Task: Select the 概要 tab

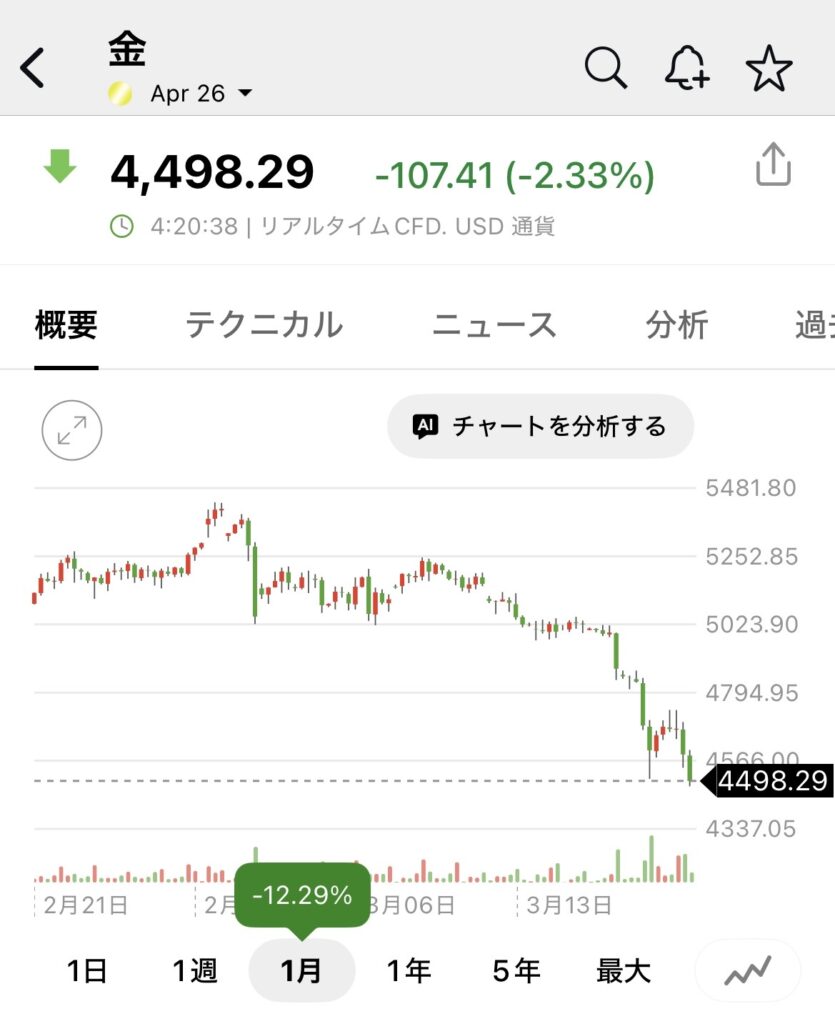Action: [x=66, y=325]
